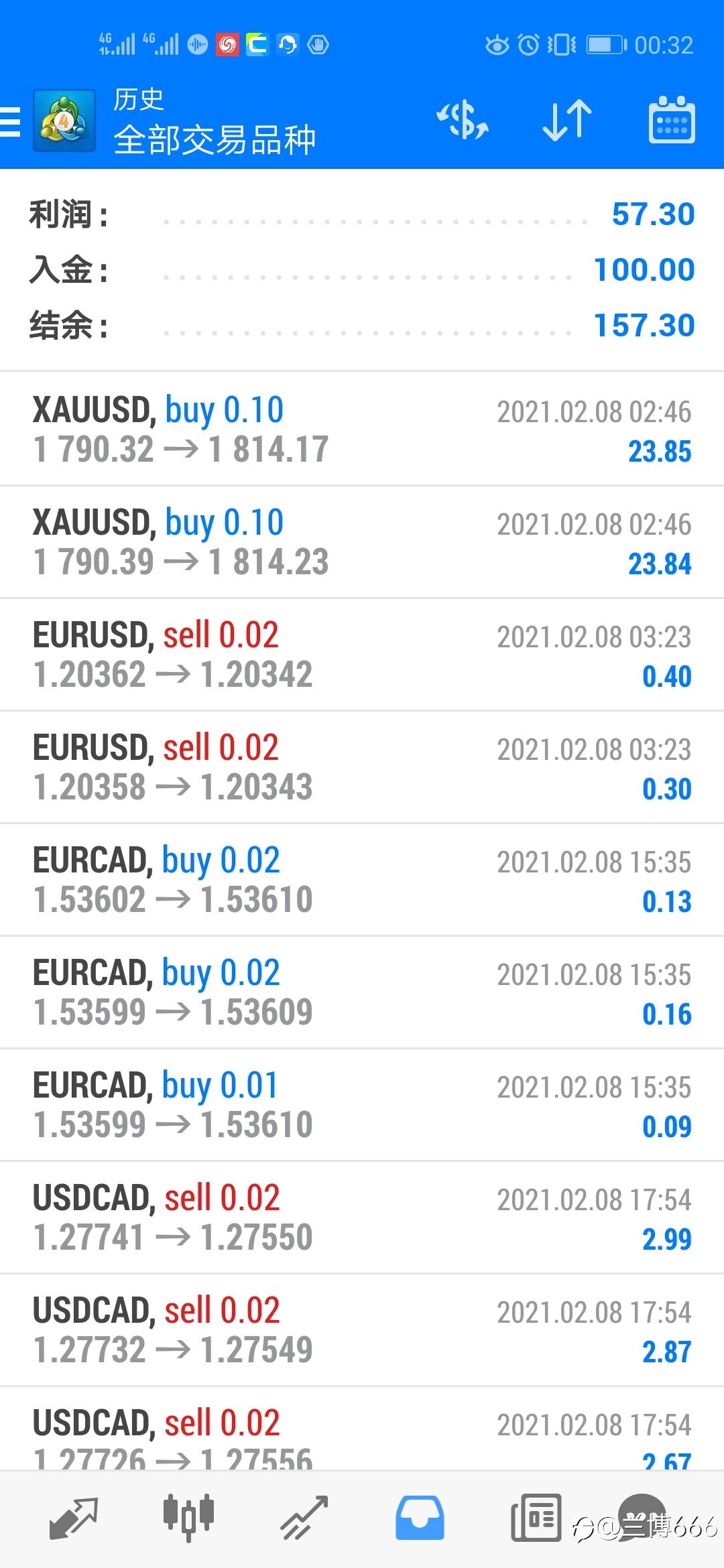Expand the XAUUSD trade with profit 23.85
Viewport: 724px width, 1568px height.
coord(362,429)
